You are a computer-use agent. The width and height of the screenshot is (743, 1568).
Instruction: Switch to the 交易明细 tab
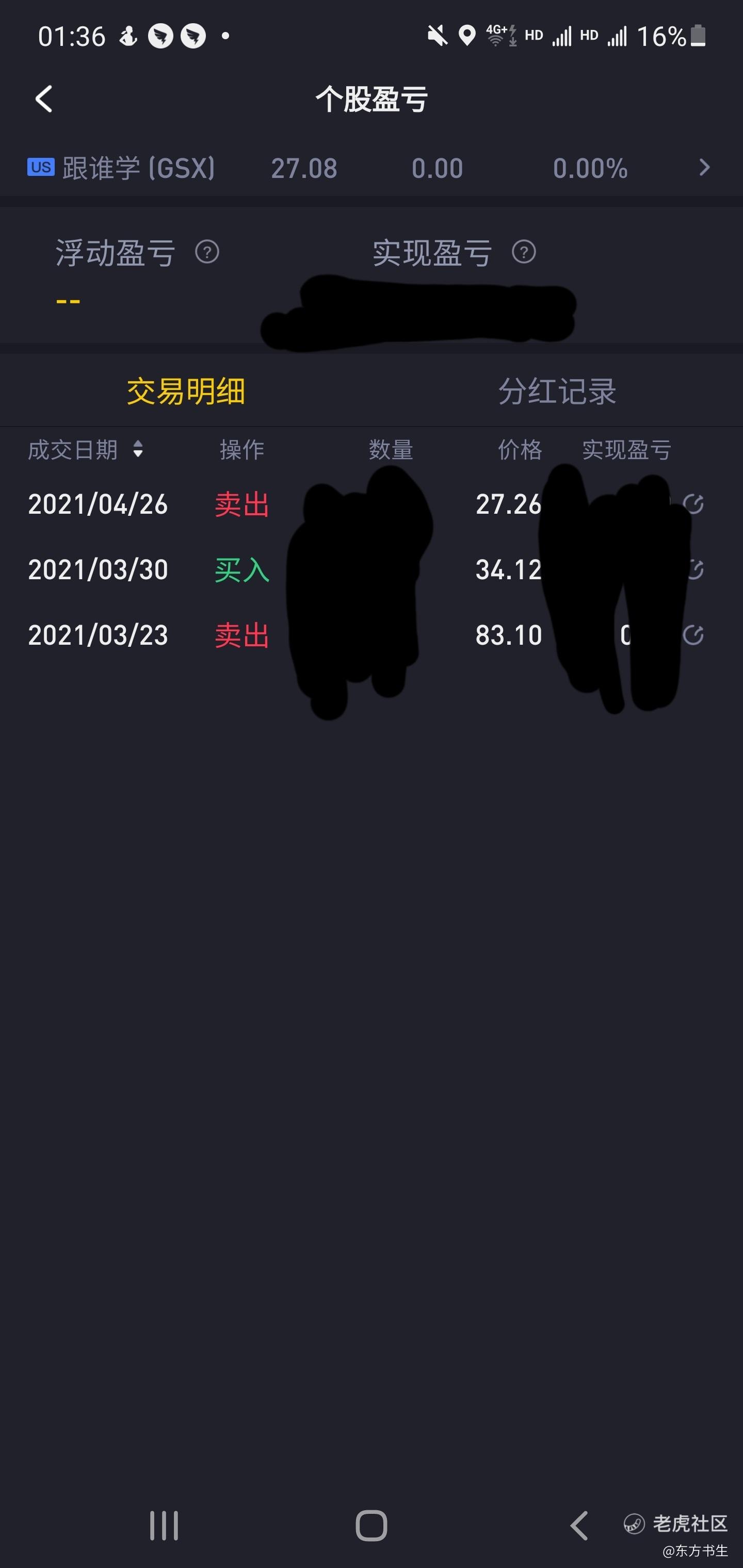click(186, 391)
